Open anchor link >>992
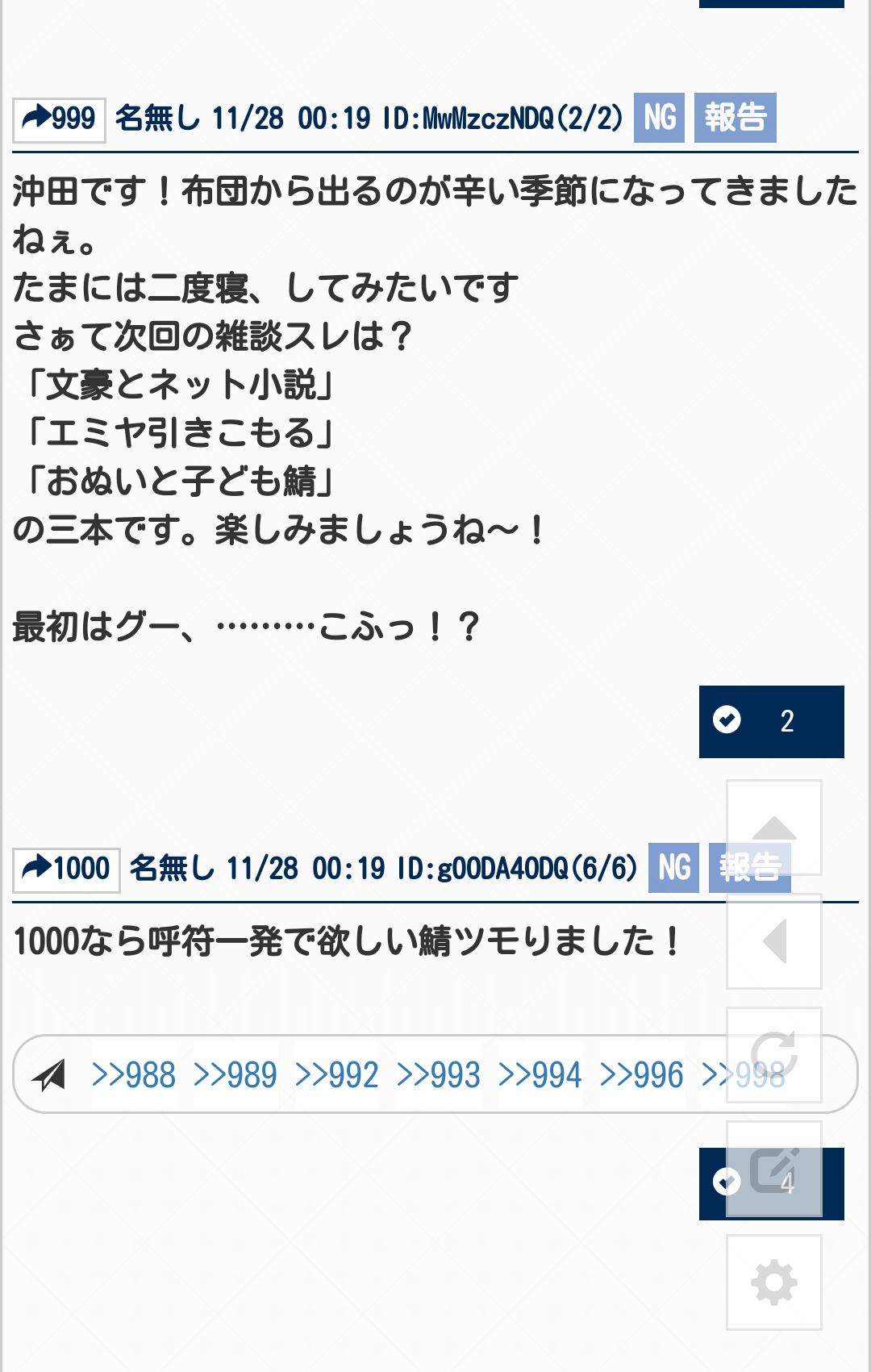Image resolution: width=871 pixels, height=1372 pixels. [x=337, y=1075]
